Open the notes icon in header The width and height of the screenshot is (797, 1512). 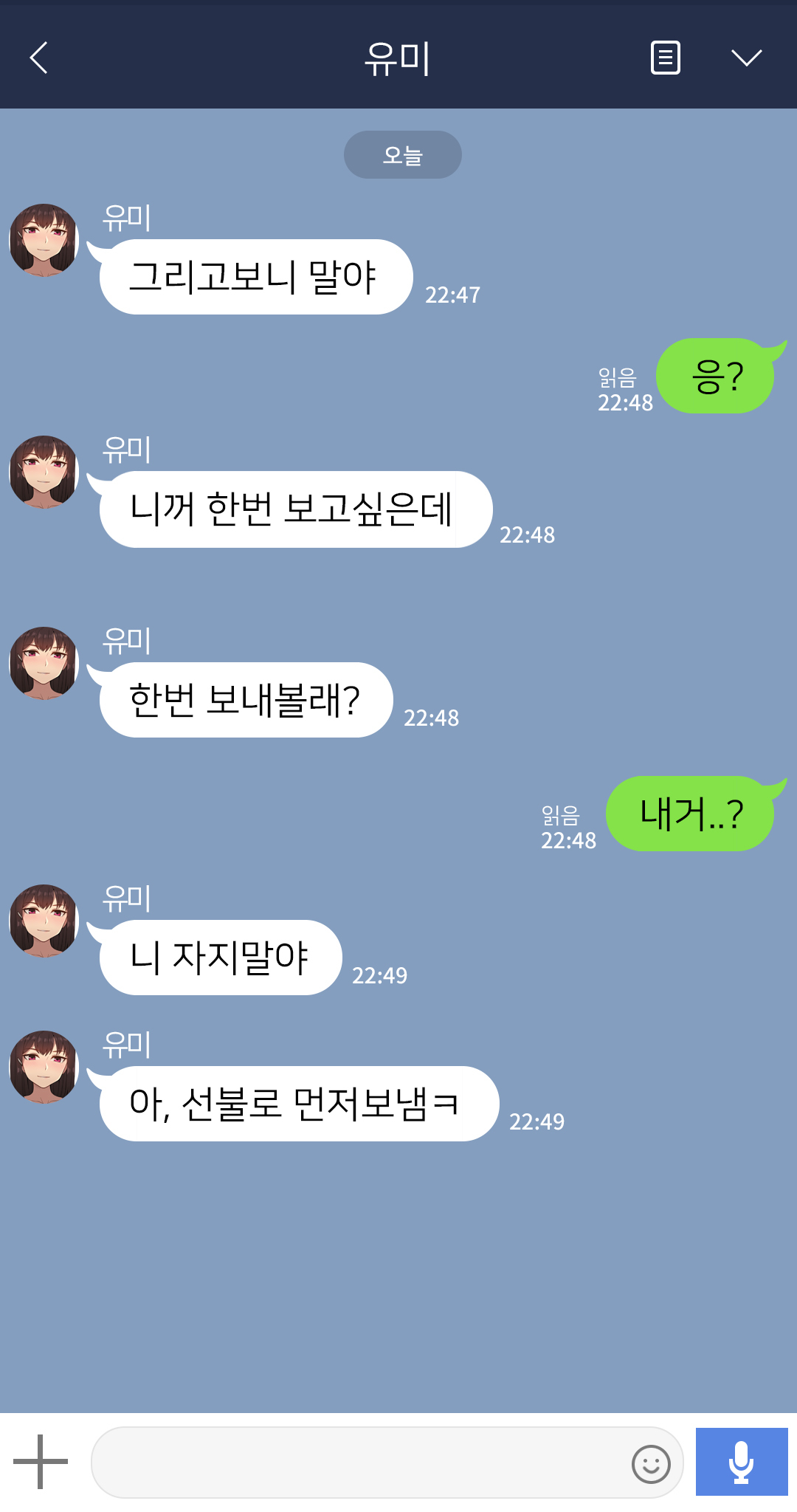(x=665, y=58)
